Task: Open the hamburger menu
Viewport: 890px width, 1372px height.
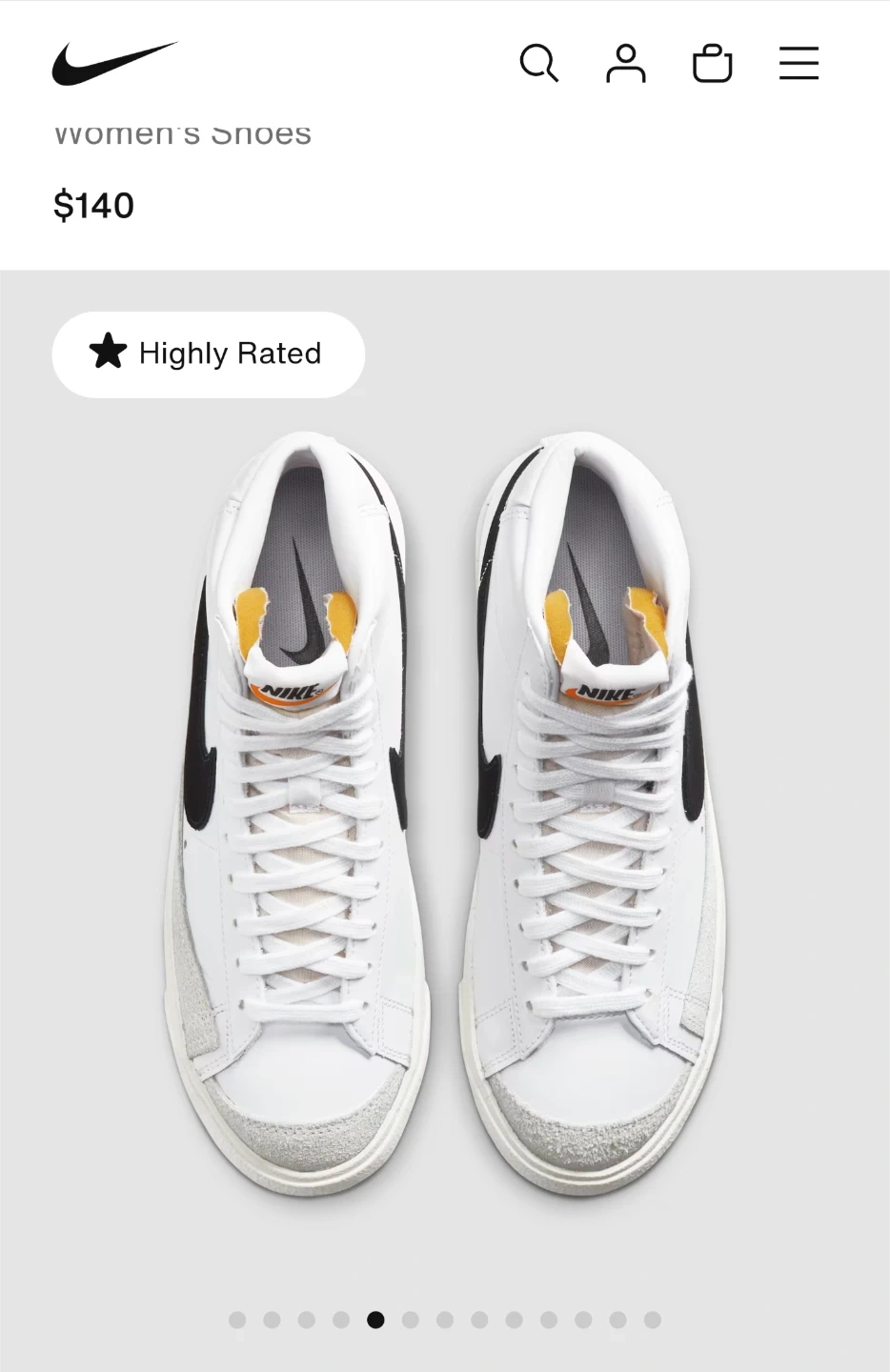Action: (x=799, y=64)
